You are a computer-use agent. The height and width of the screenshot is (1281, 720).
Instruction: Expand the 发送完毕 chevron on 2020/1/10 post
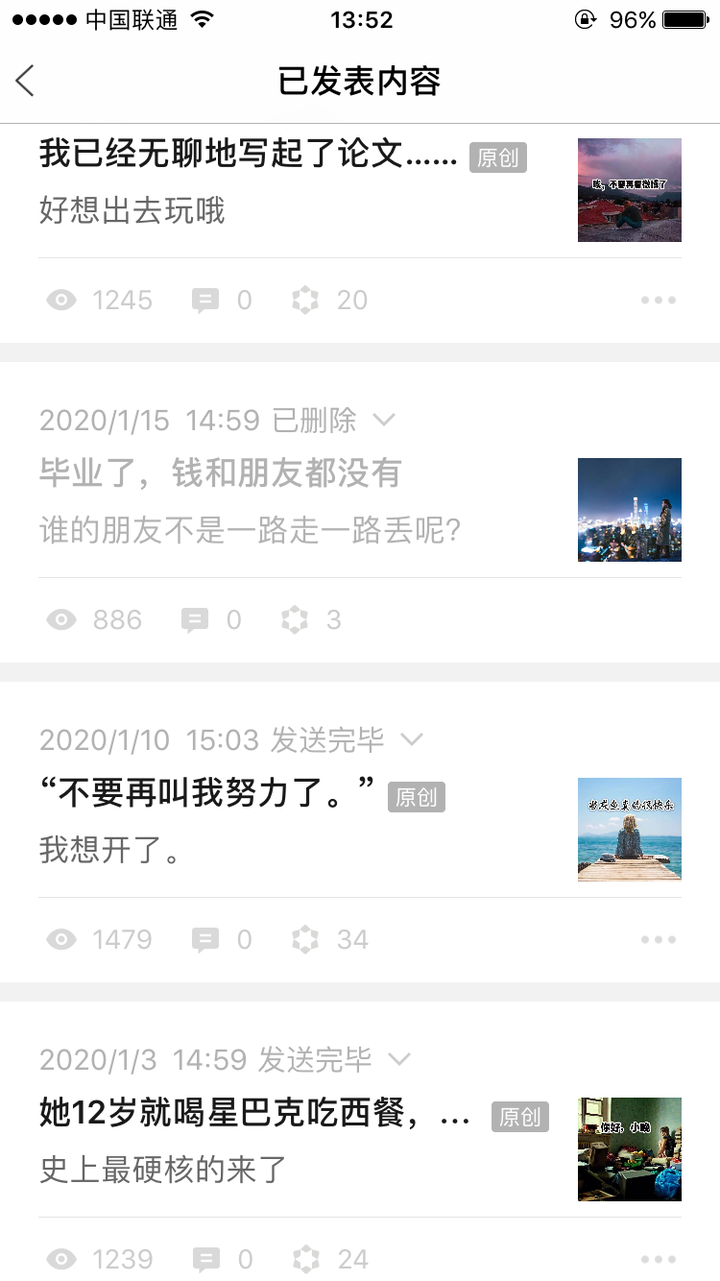411,739
